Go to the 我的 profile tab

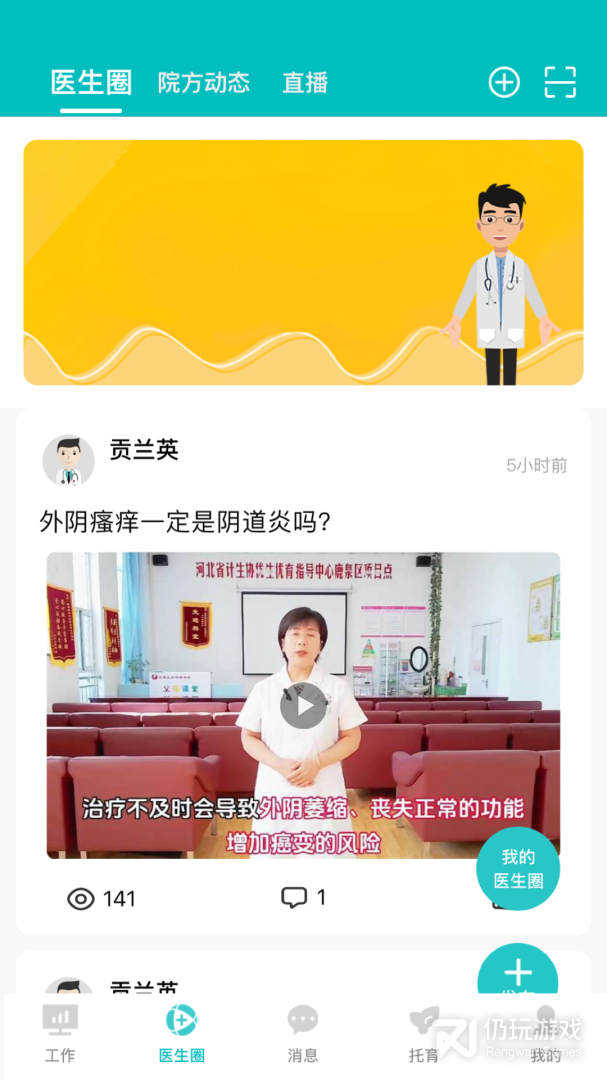point(545,1034)
